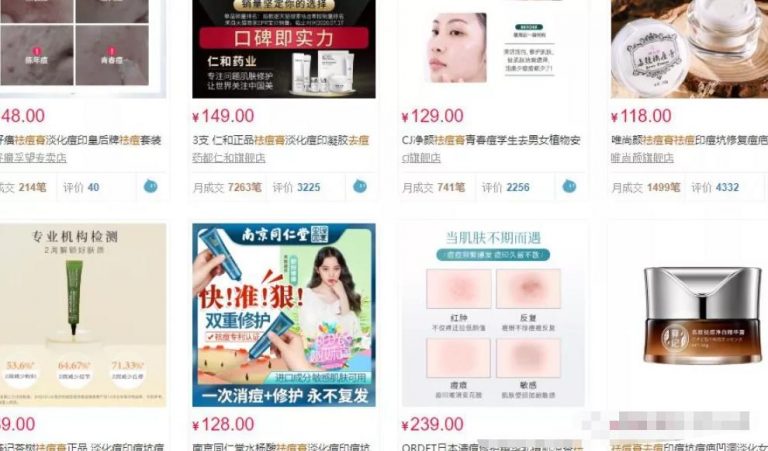Screen dimensions: 768x451
Task: Chat with seller of ¥129.00 CJ净颜 item
Action: pyautogui.click(x=569, y=186)
